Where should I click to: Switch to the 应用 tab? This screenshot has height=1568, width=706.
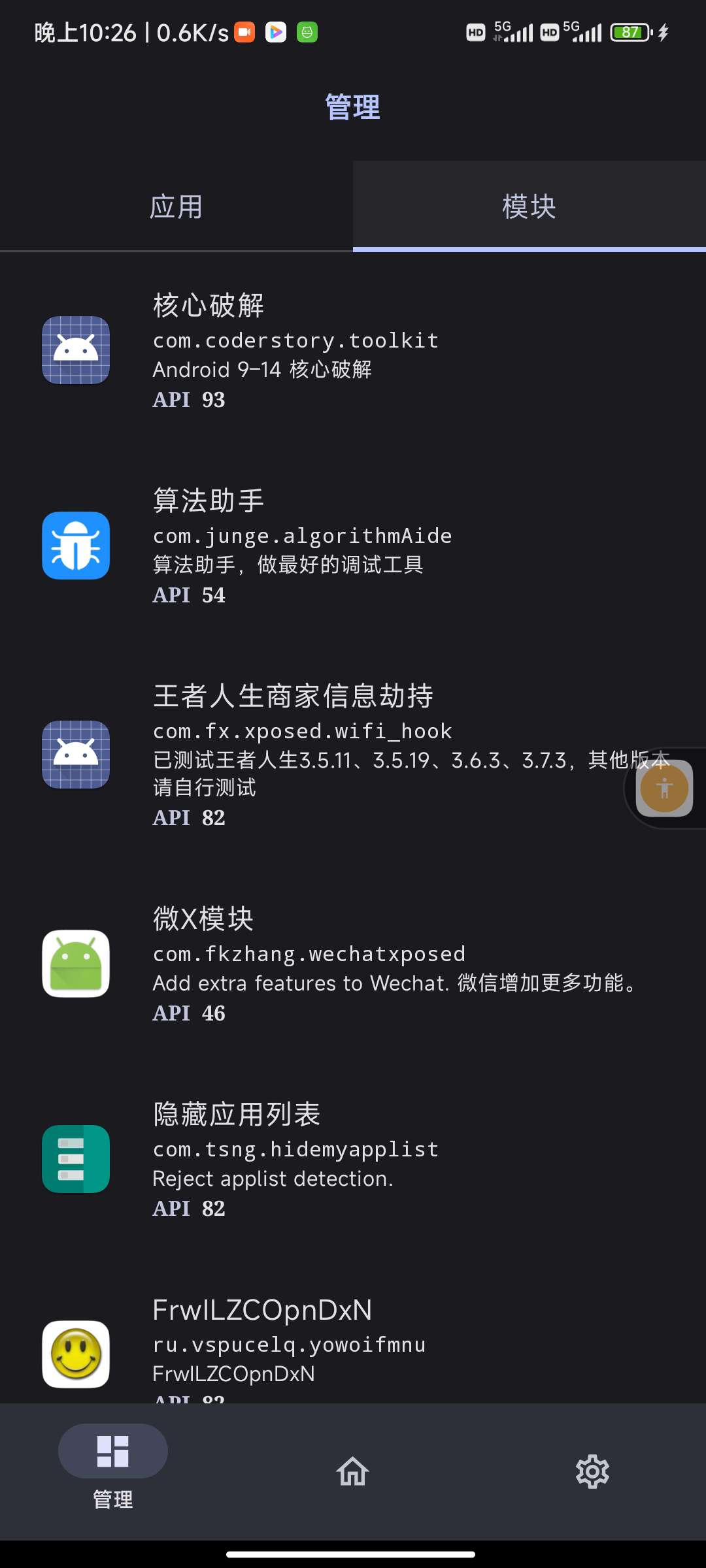[176, 206]
